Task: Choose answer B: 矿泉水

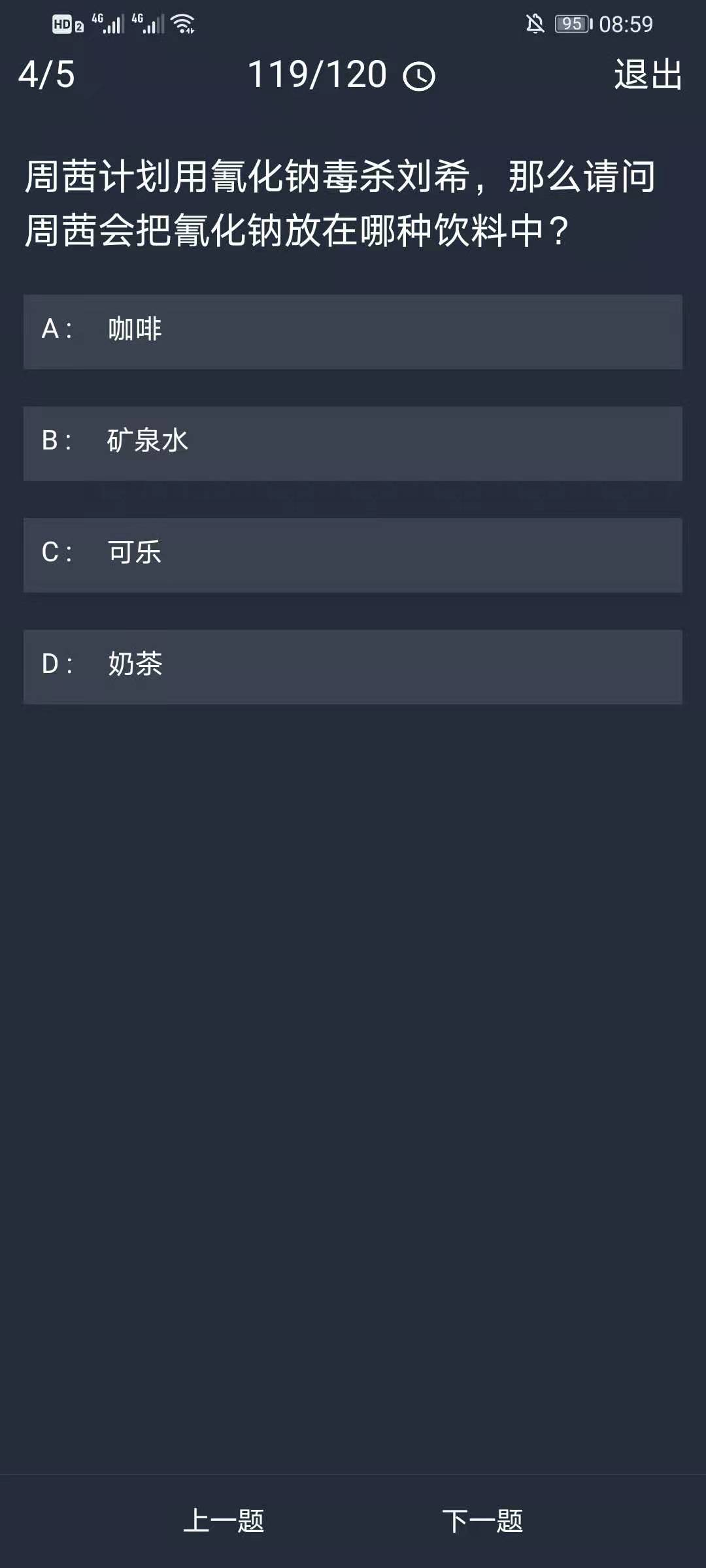Action: point(353,443)
